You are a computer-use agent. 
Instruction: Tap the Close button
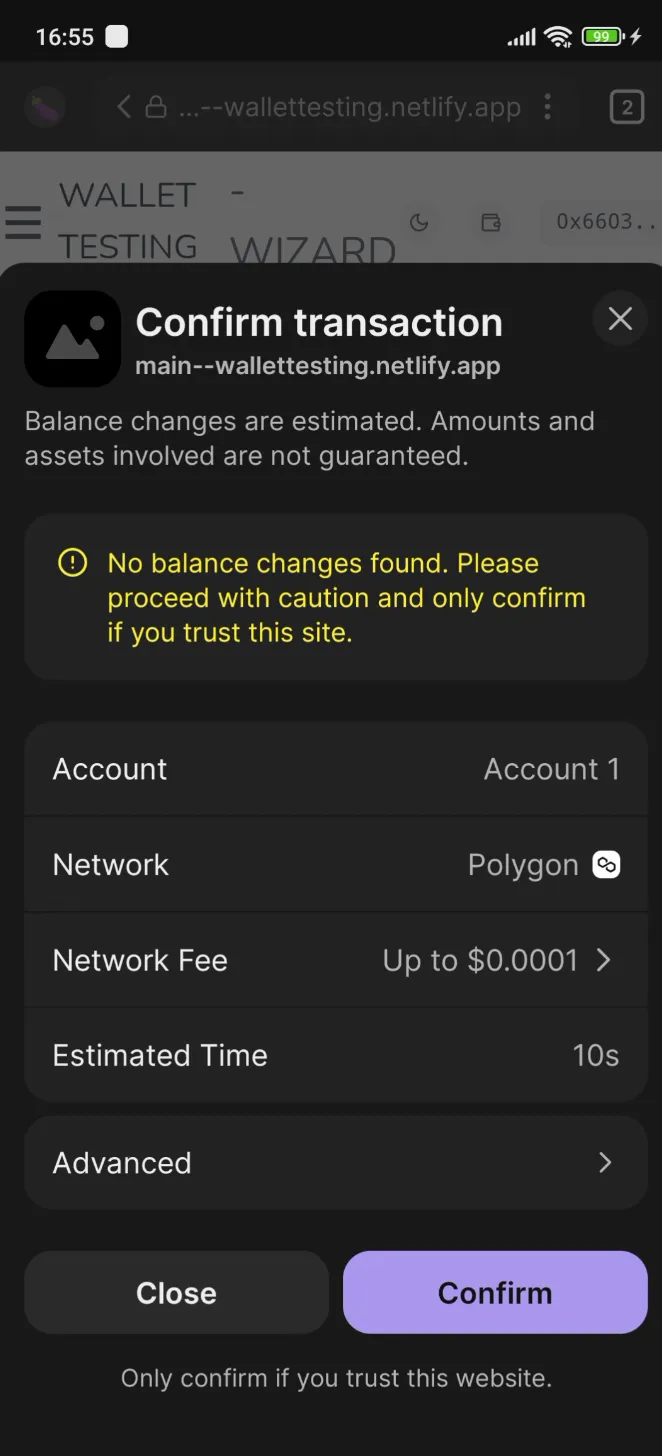[x=176, y=1292]
